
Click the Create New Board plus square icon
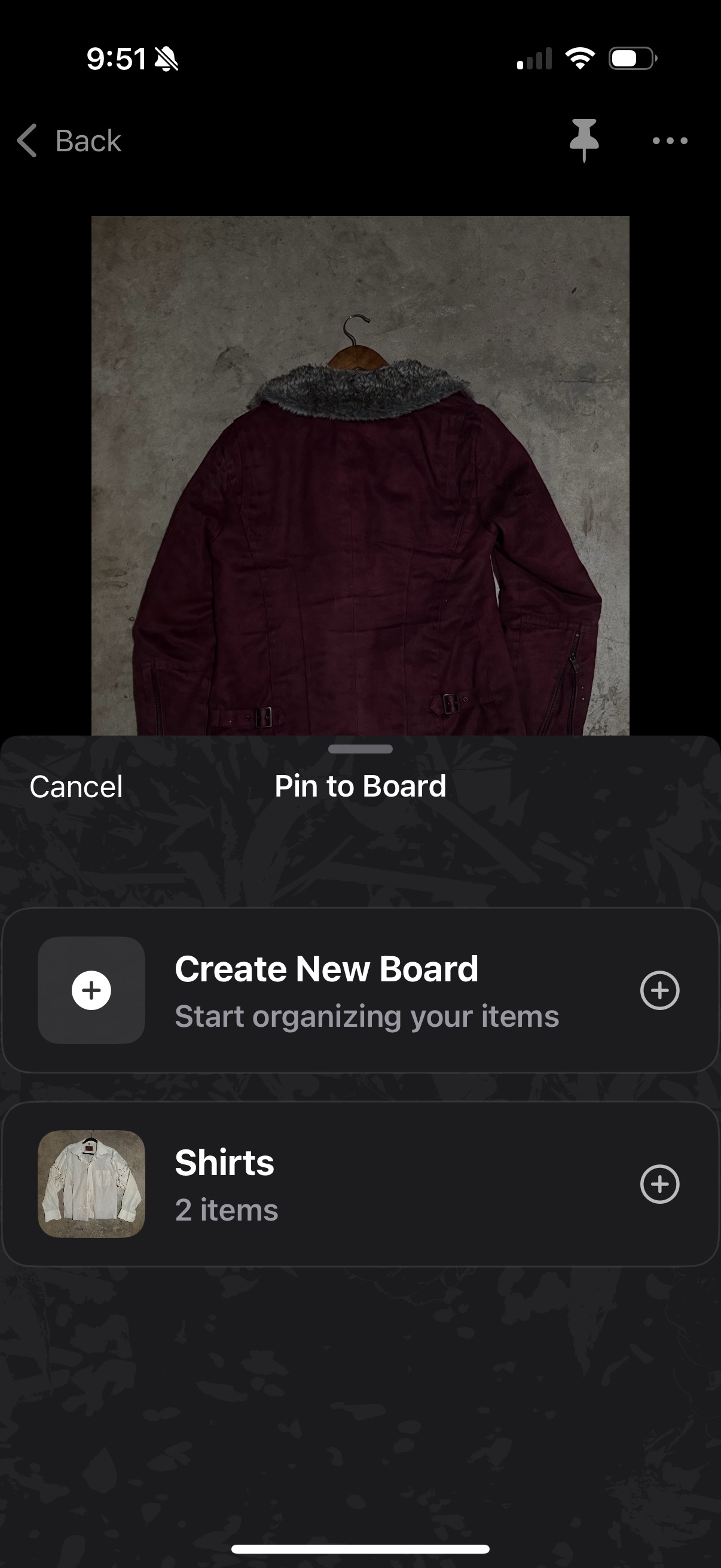[x=91, y=989]
